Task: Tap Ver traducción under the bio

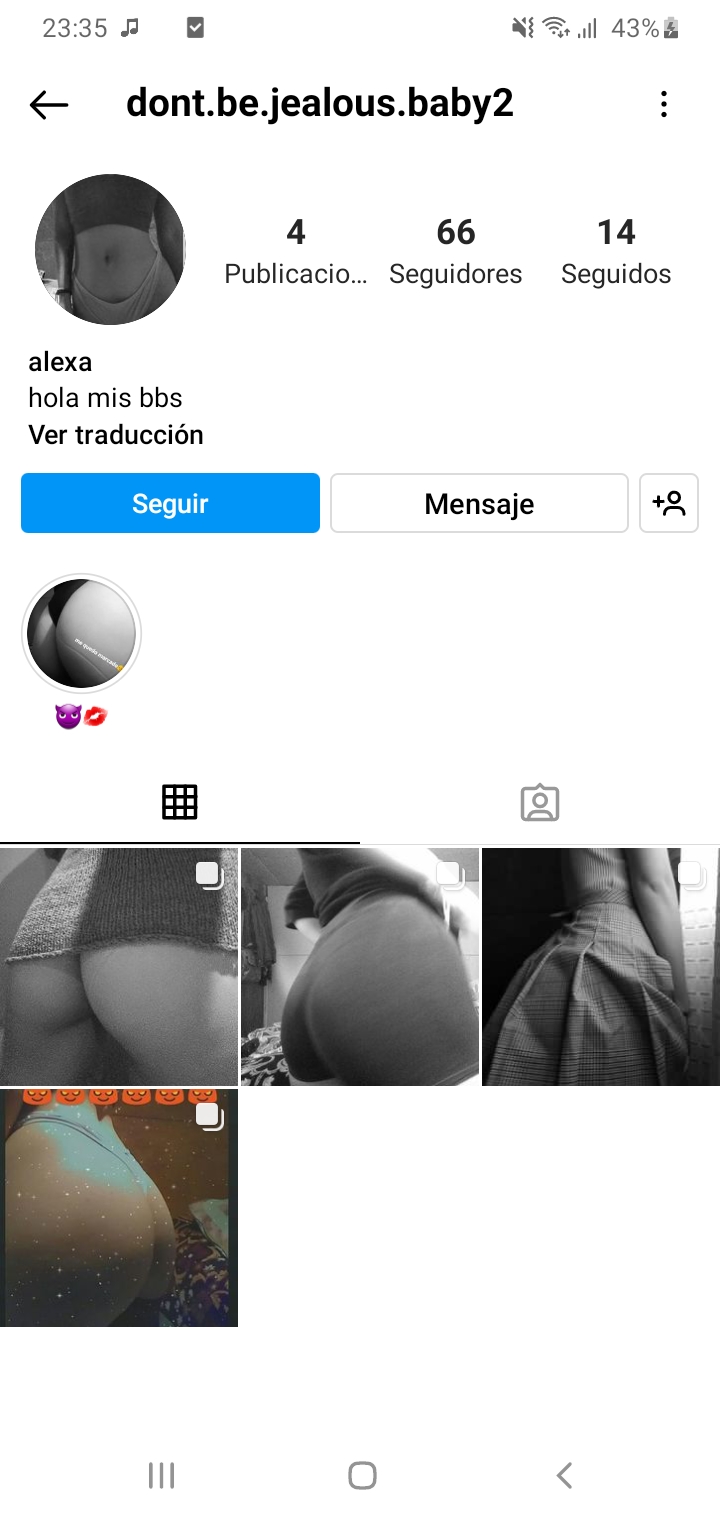Action: pyautogui.click(x=116, y=435)
